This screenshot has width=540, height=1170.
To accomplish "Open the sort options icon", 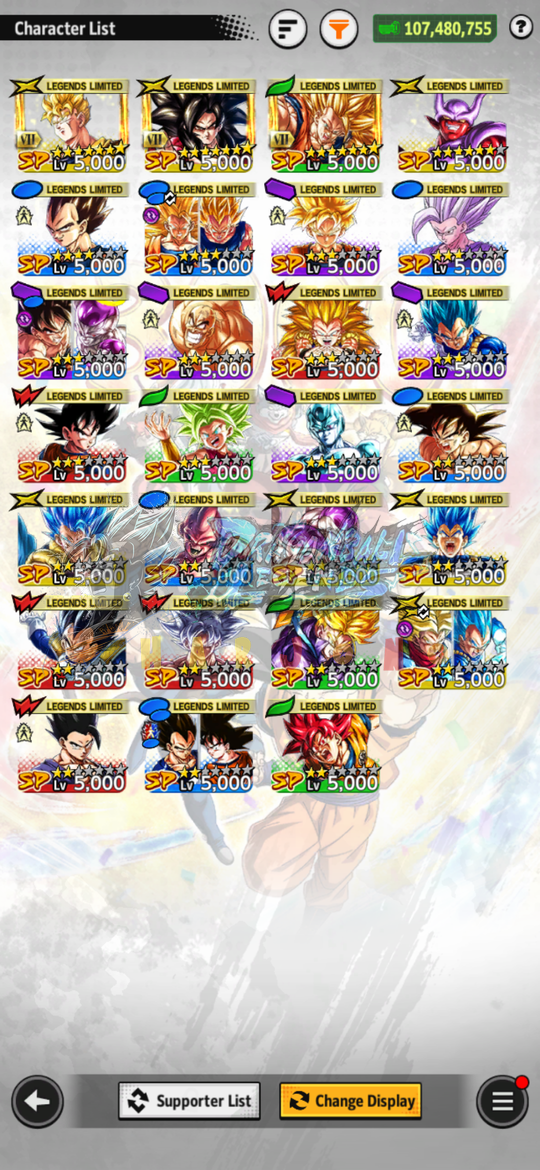I will click(x=288, y=29).
